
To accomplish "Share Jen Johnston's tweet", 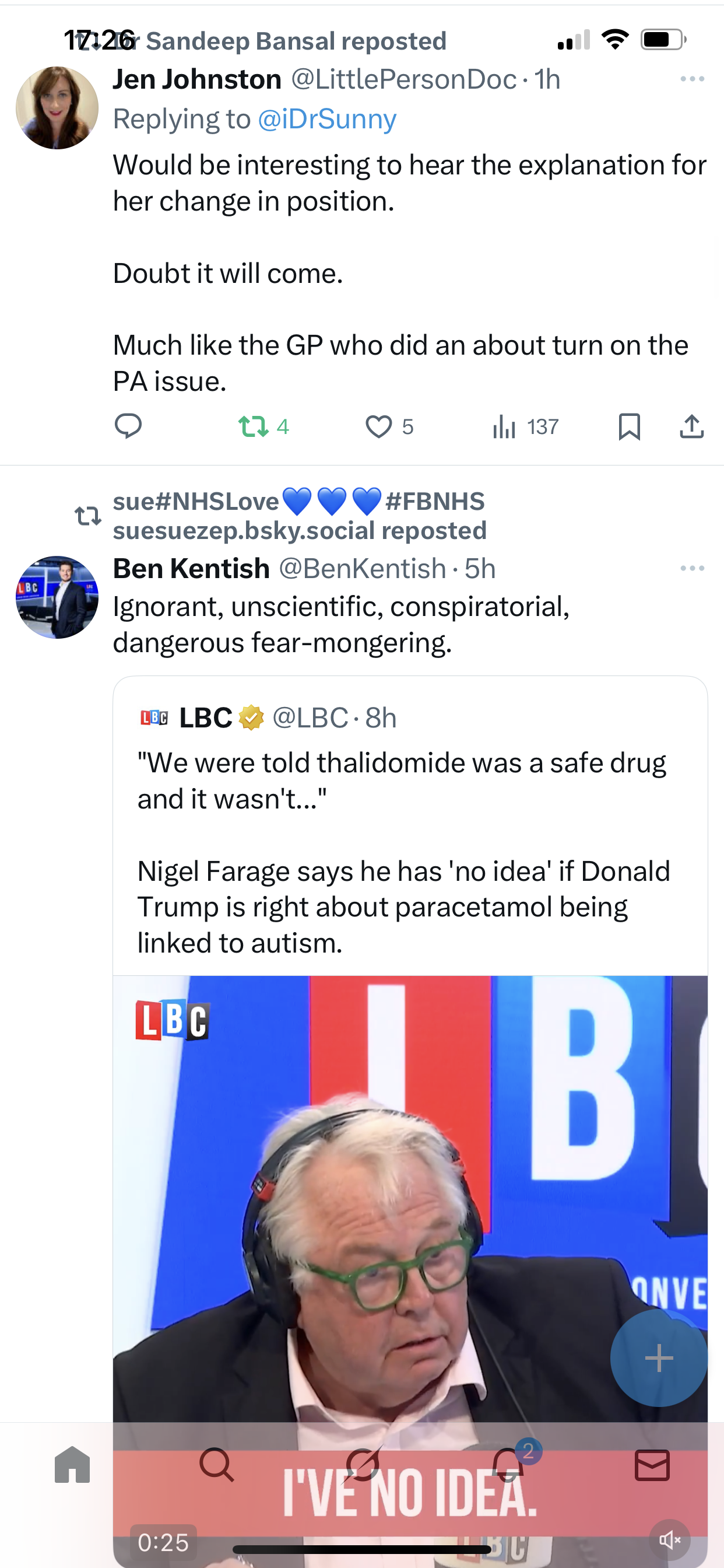I will point(692,426).
